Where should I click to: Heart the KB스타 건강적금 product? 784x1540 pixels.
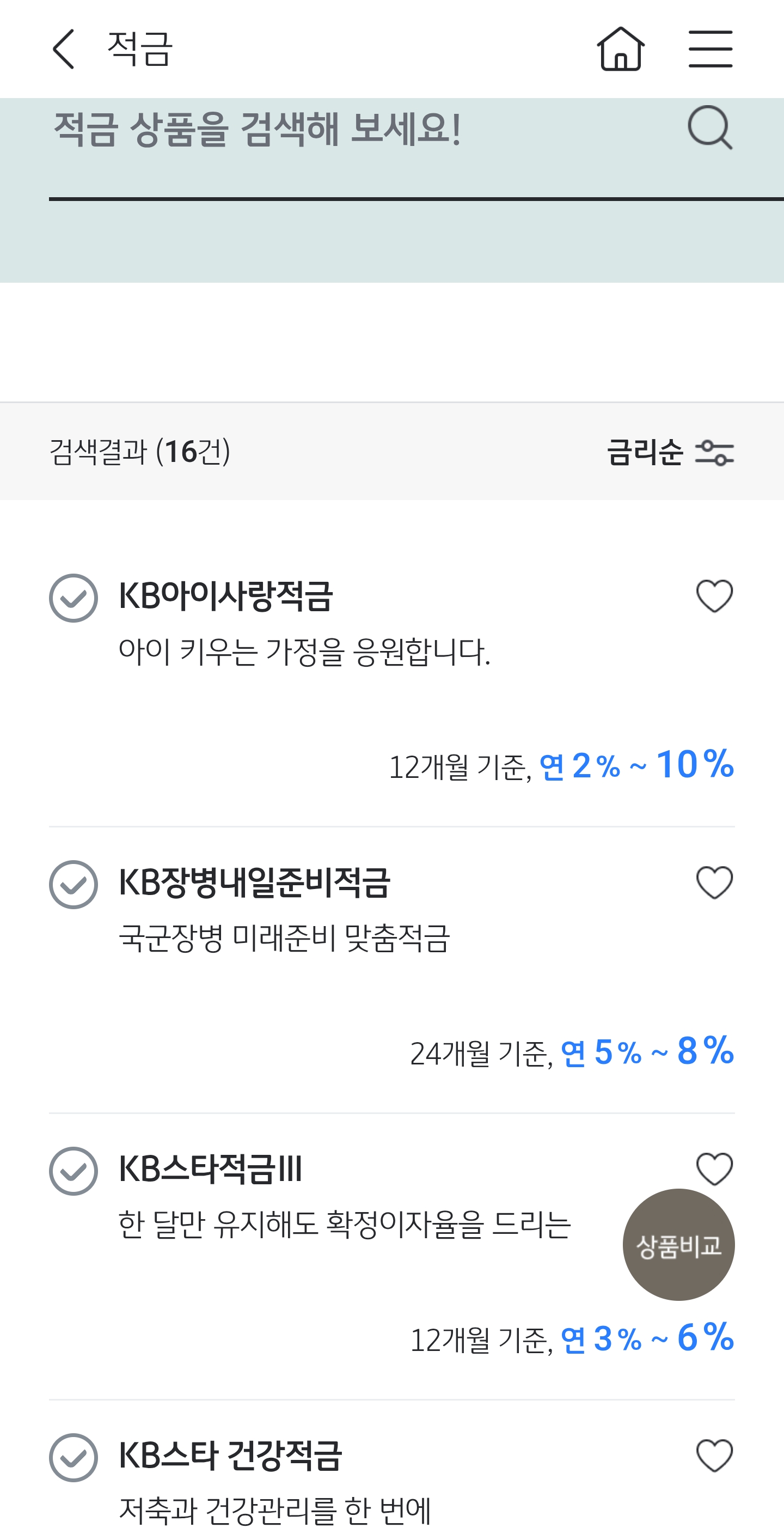click(x=715, y=1455)
